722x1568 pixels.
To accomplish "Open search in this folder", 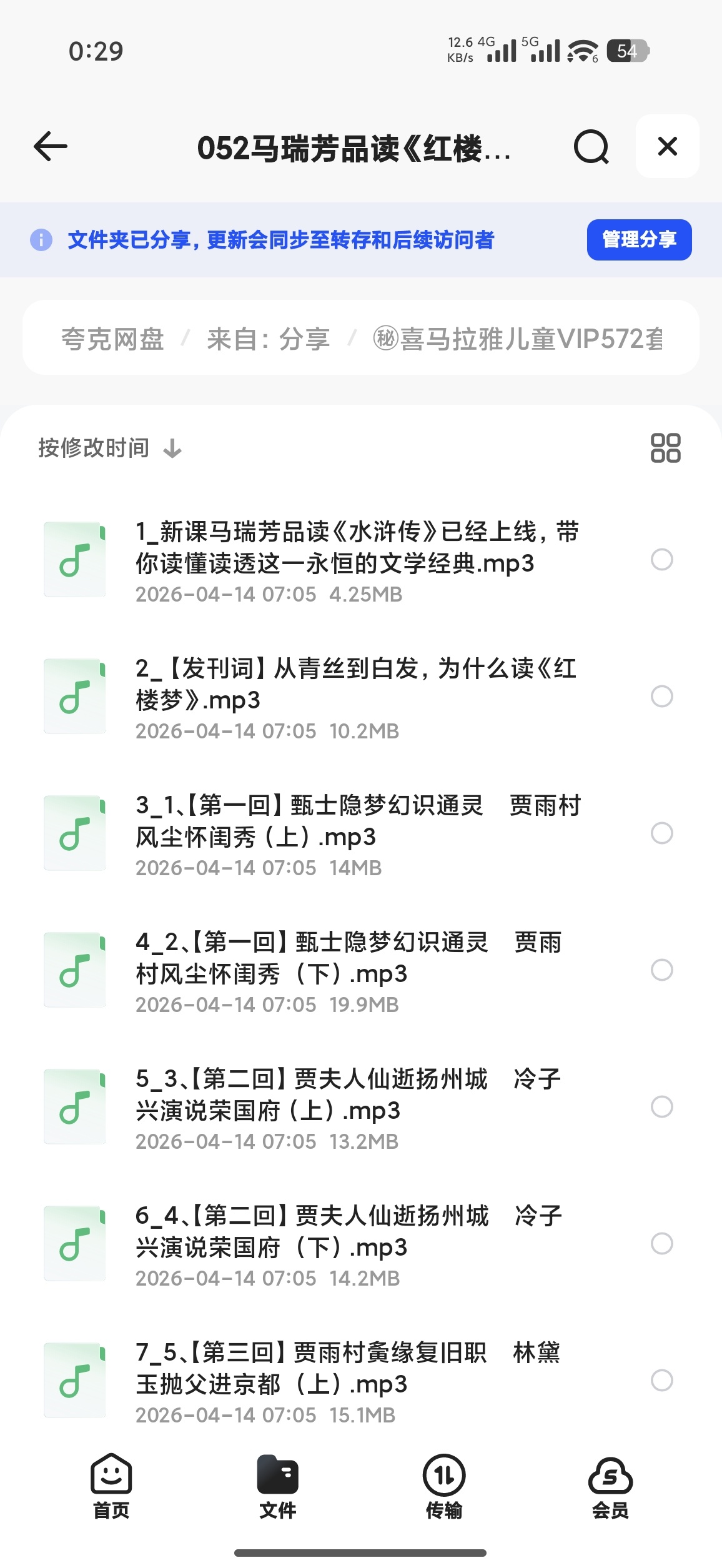I will point(591,147).
